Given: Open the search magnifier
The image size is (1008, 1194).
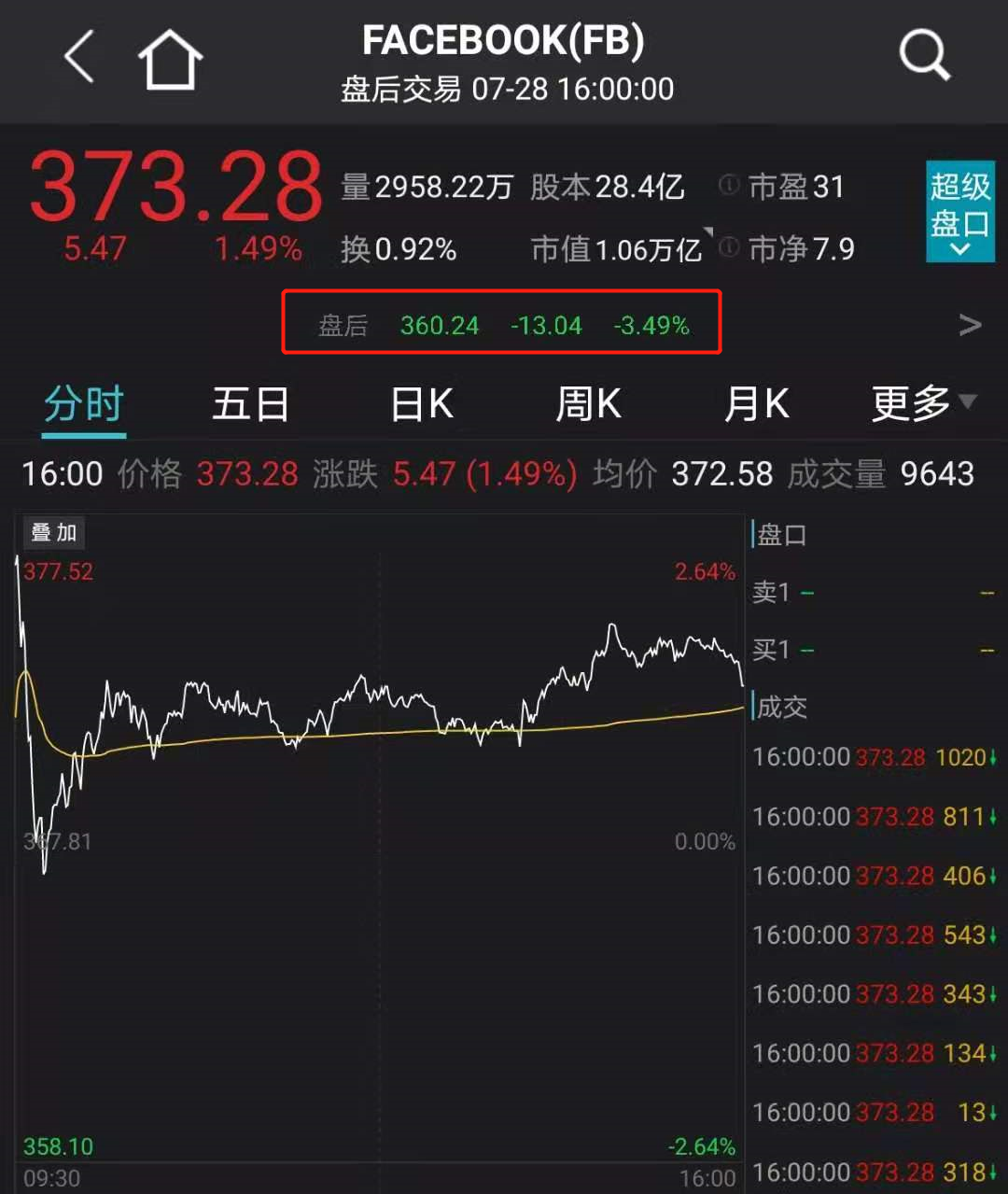Looking at the screenshot, I should (924, 56).
